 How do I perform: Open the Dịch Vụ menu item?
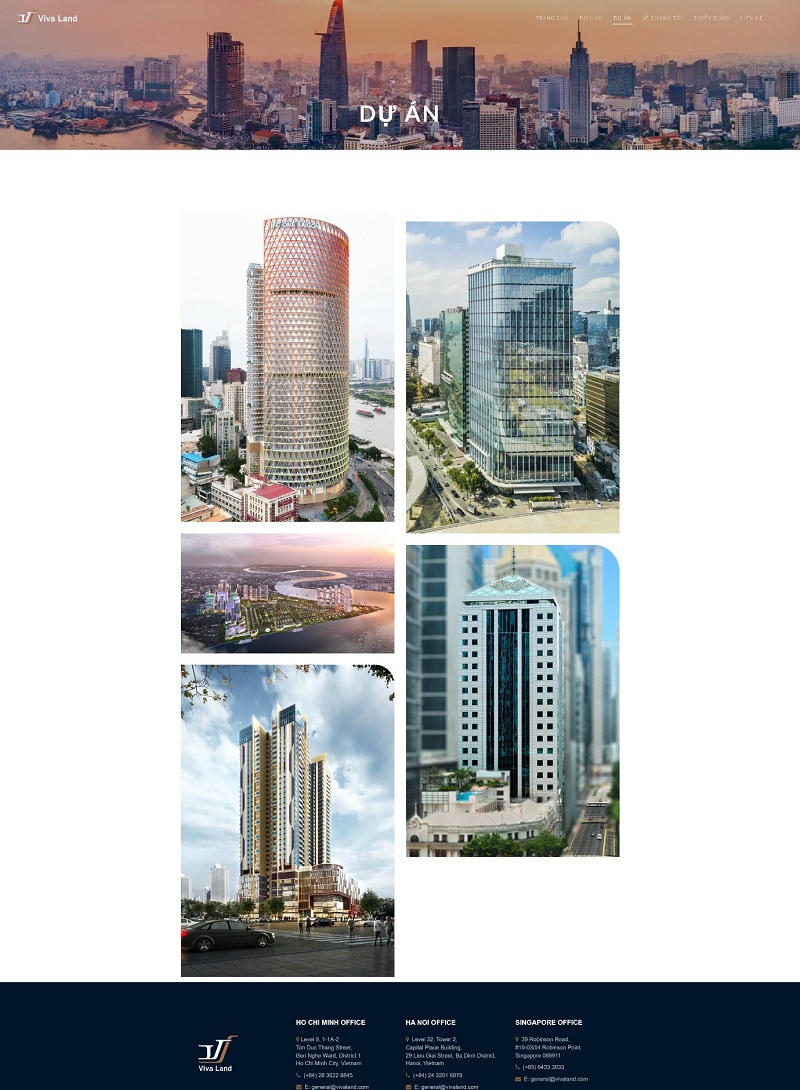tap(590, 18)
